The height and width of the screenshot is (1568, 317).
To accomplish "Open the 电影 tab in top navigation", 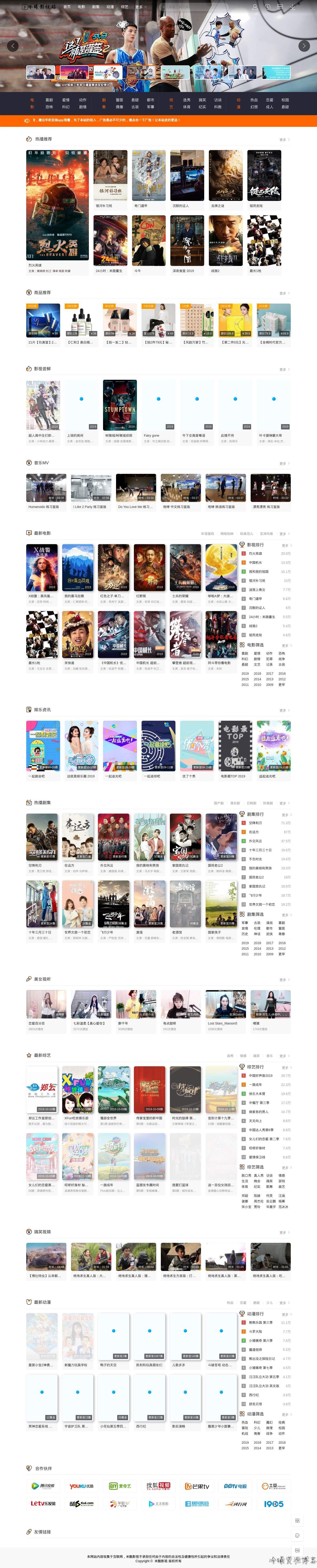I will pyautogui.click(x=81, y=7).
